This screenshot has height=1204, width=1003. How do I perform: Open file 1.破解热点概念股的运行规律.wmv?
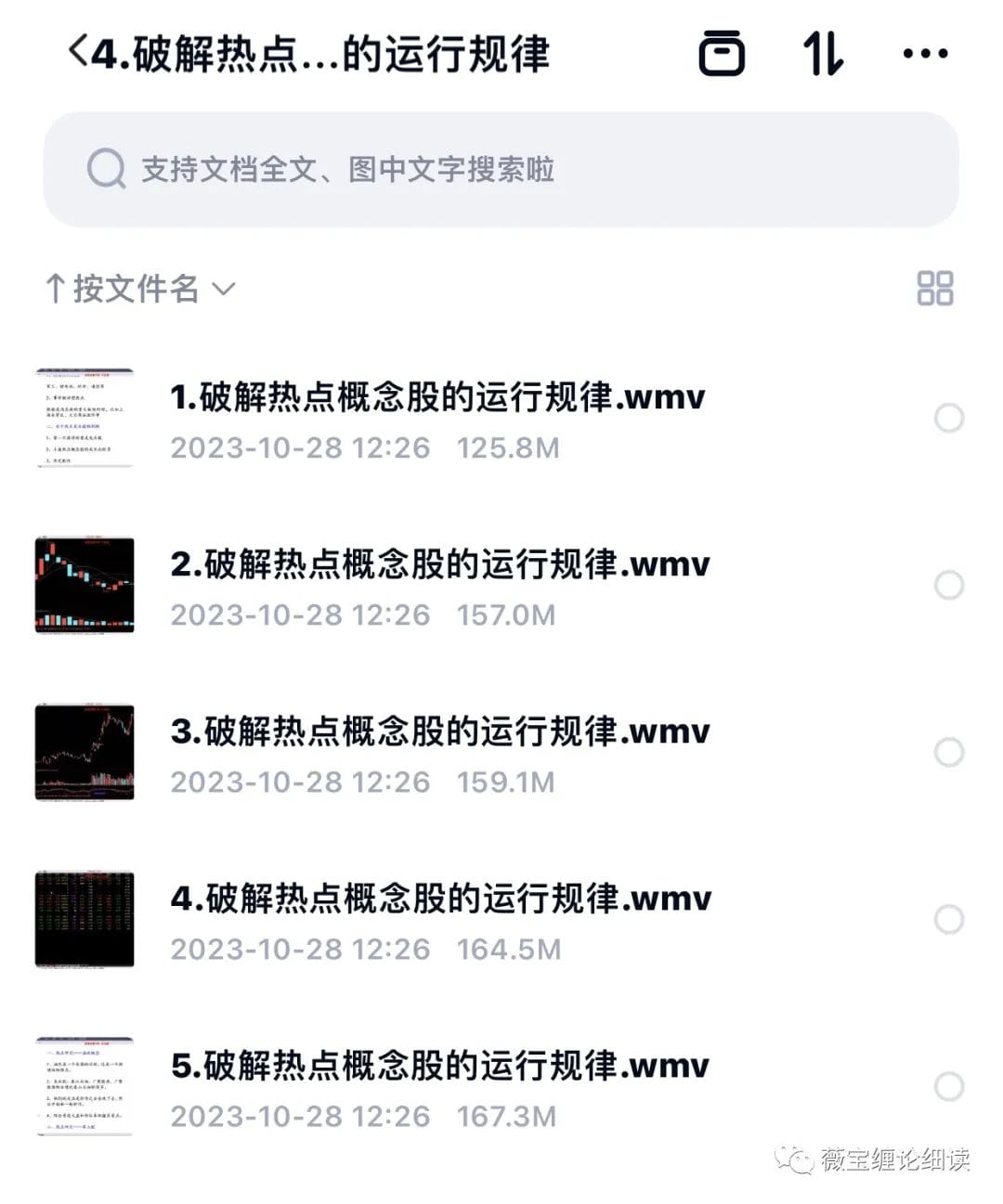tap(436, 398)
